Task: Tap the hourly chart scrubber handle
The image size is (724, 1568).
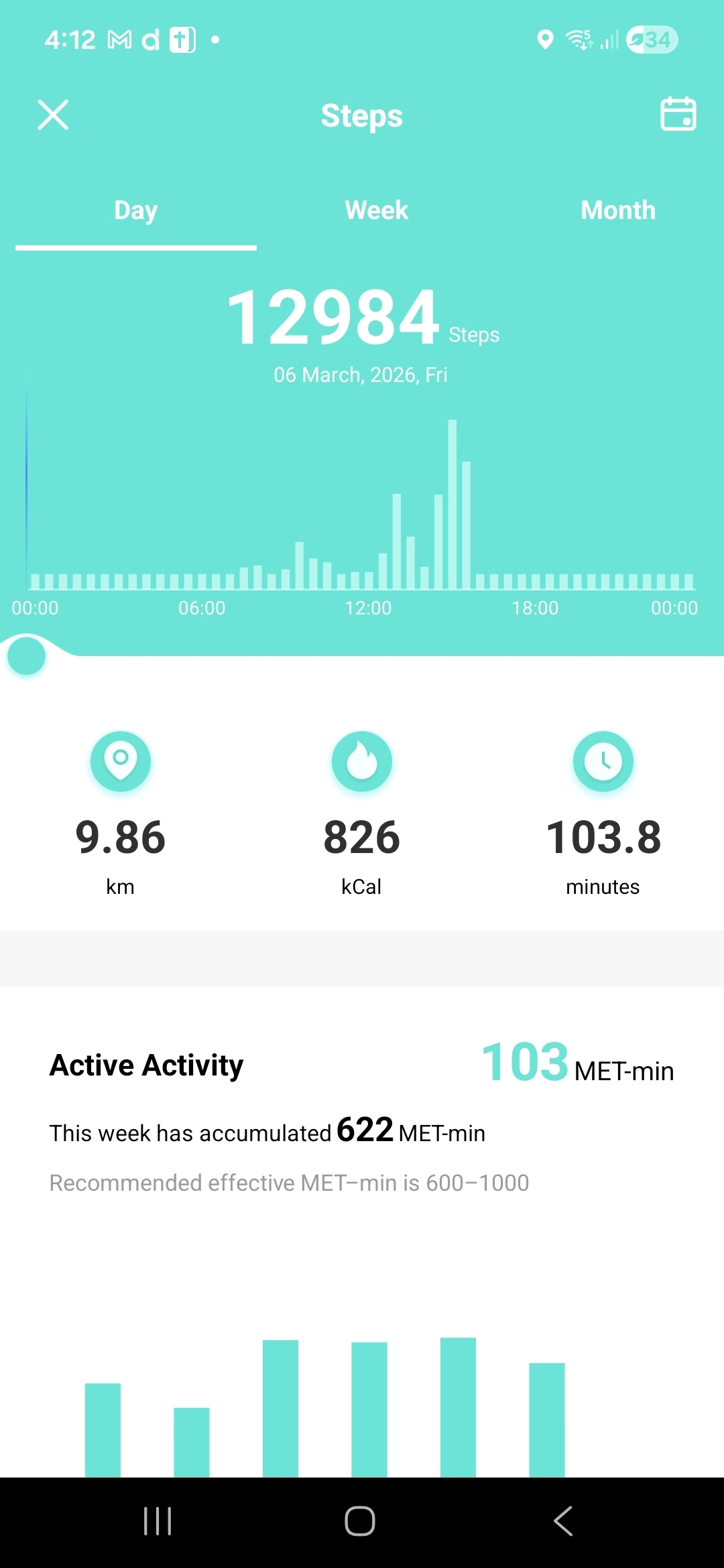Action: tap(27, 656)
